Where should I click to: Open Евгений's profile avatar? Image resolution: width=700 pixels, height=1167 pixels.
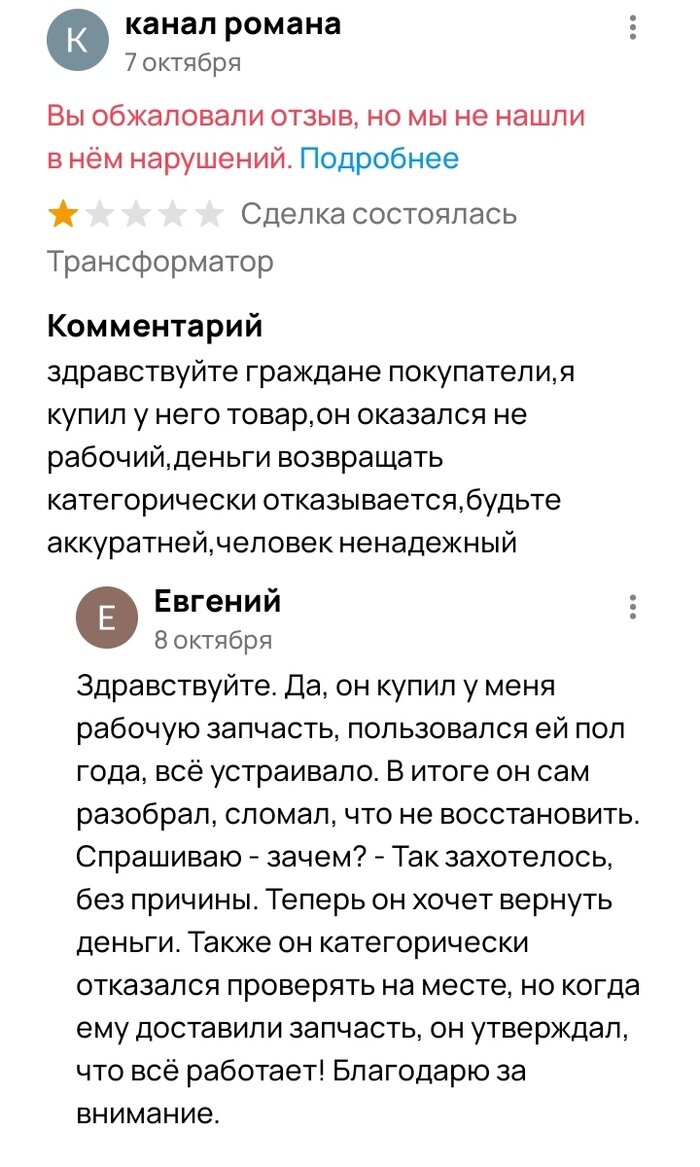click(105, 619)
